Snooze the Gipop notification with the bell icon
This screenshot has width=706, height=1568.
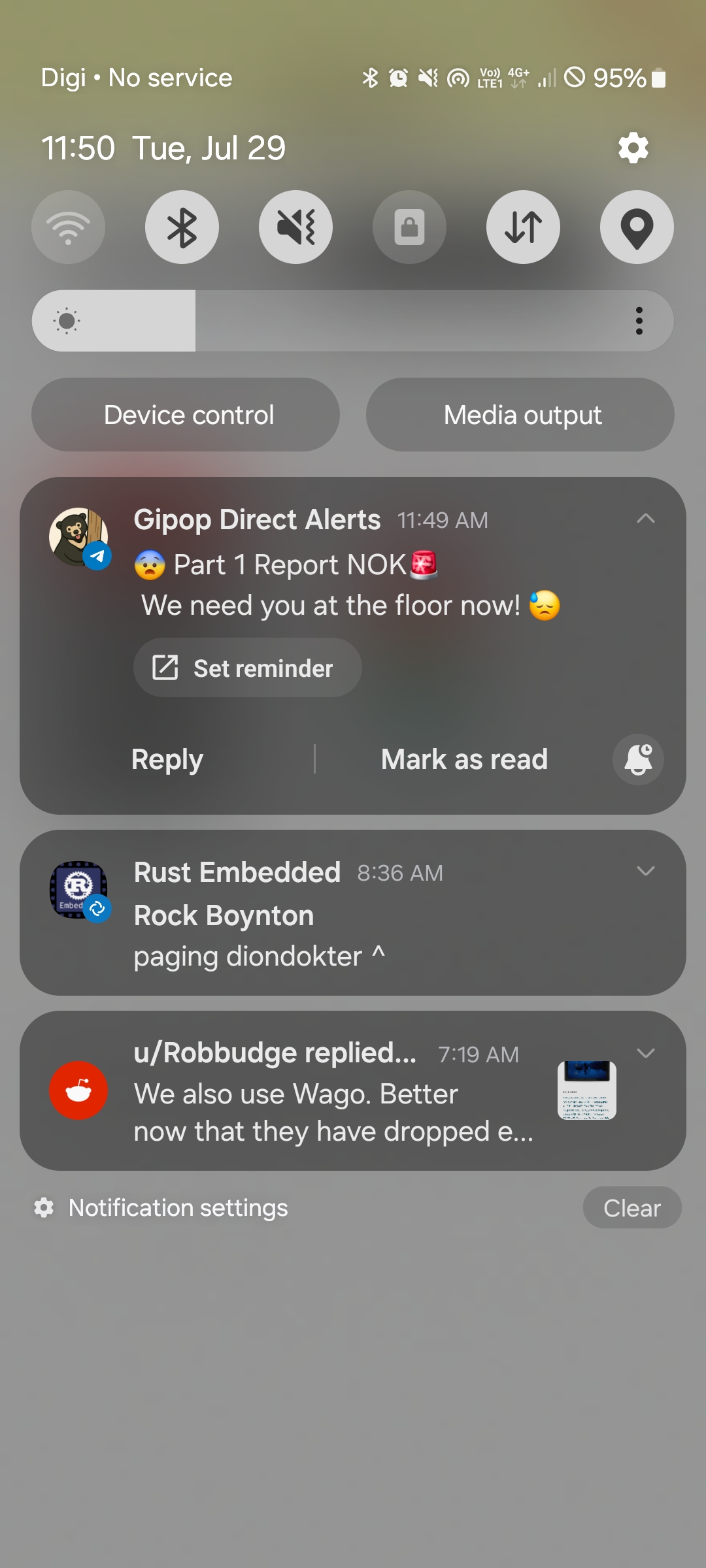click(x=638, y=759)
